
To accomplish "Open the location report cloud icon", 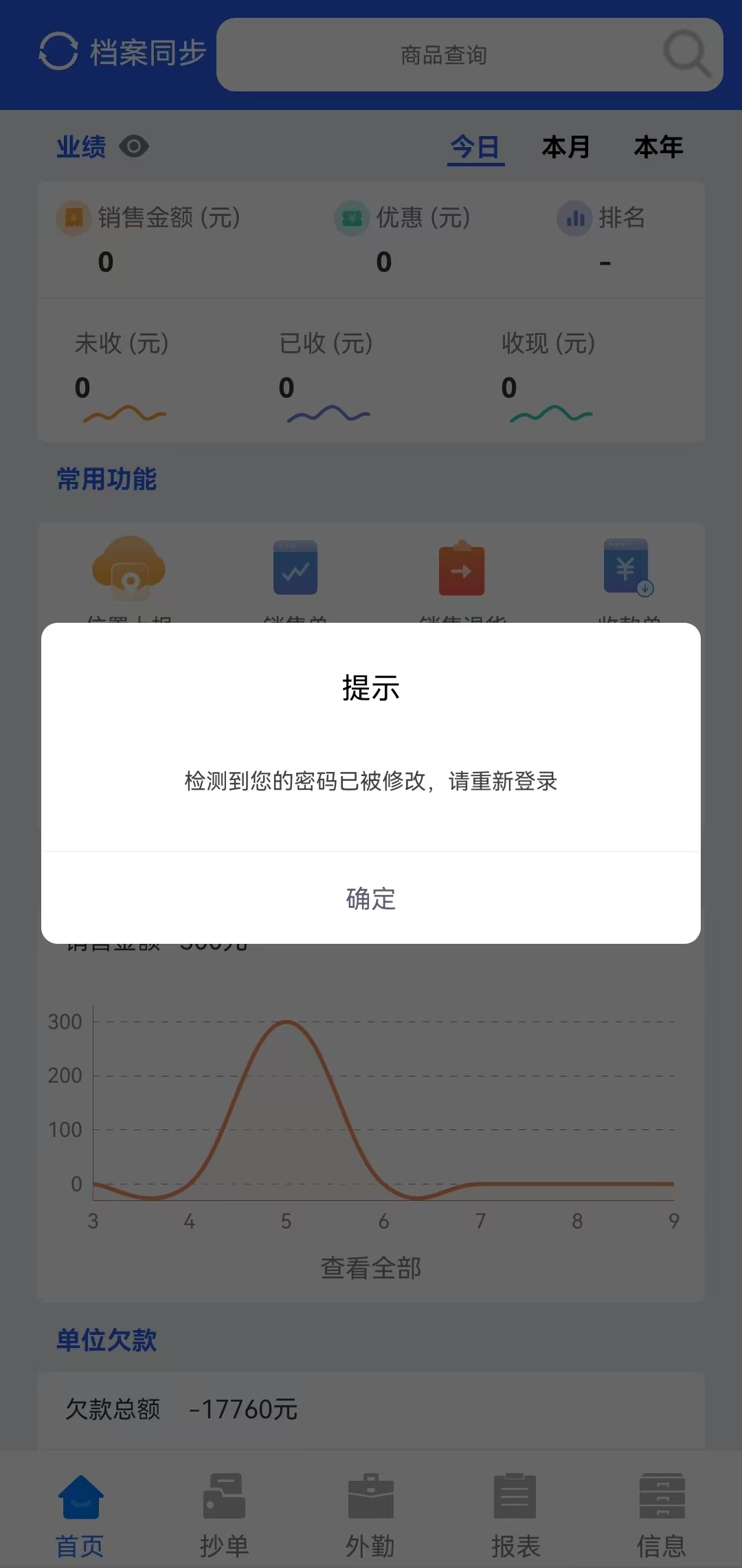I will tap(129, 569).
